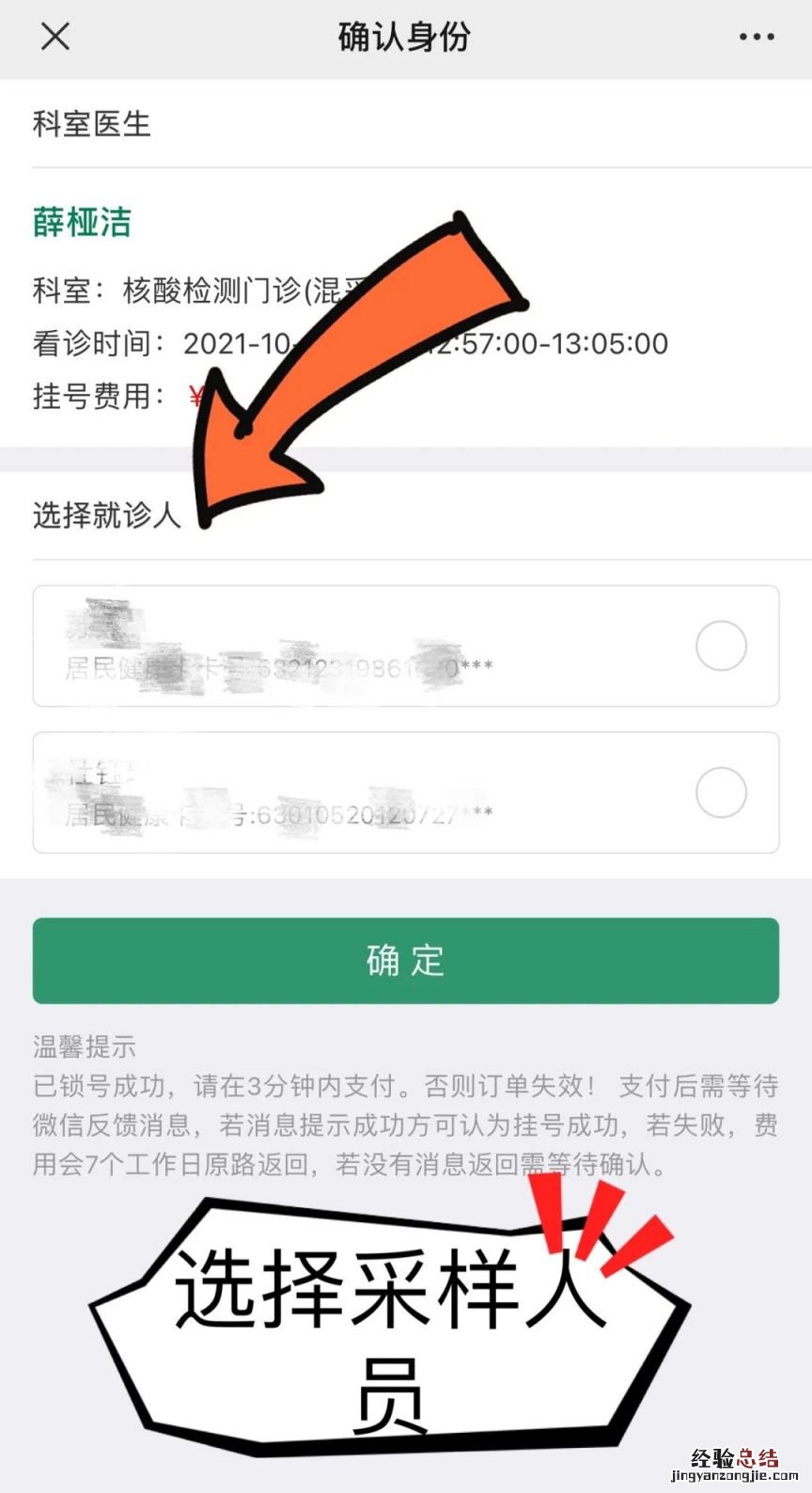The image size is (812, 1493).
Task: Select the patient with card number starting 632123
Action: [720, 646]
